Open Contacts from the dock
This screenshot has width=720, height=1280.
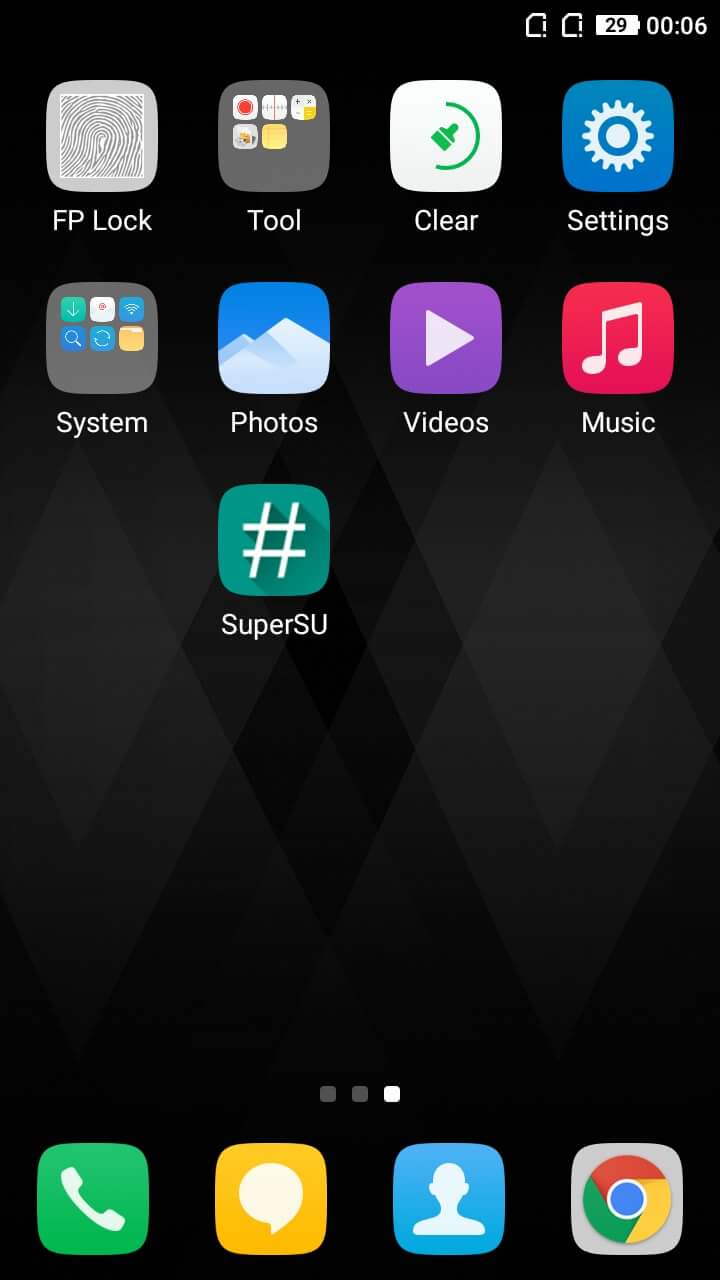coord(449,1198)
